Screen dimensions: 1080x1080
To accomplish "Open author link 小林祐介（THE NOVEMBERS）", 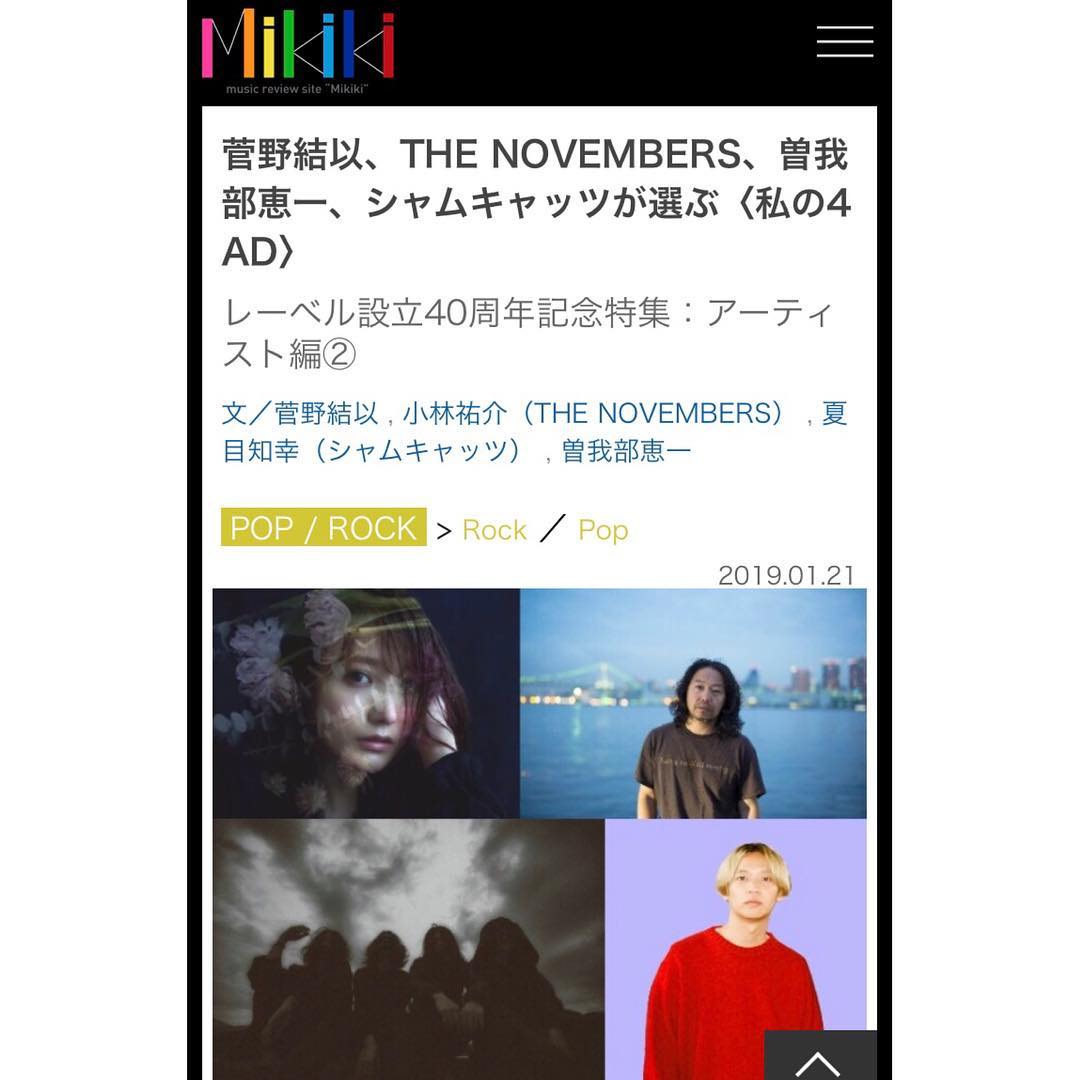I will coord(594,414).
